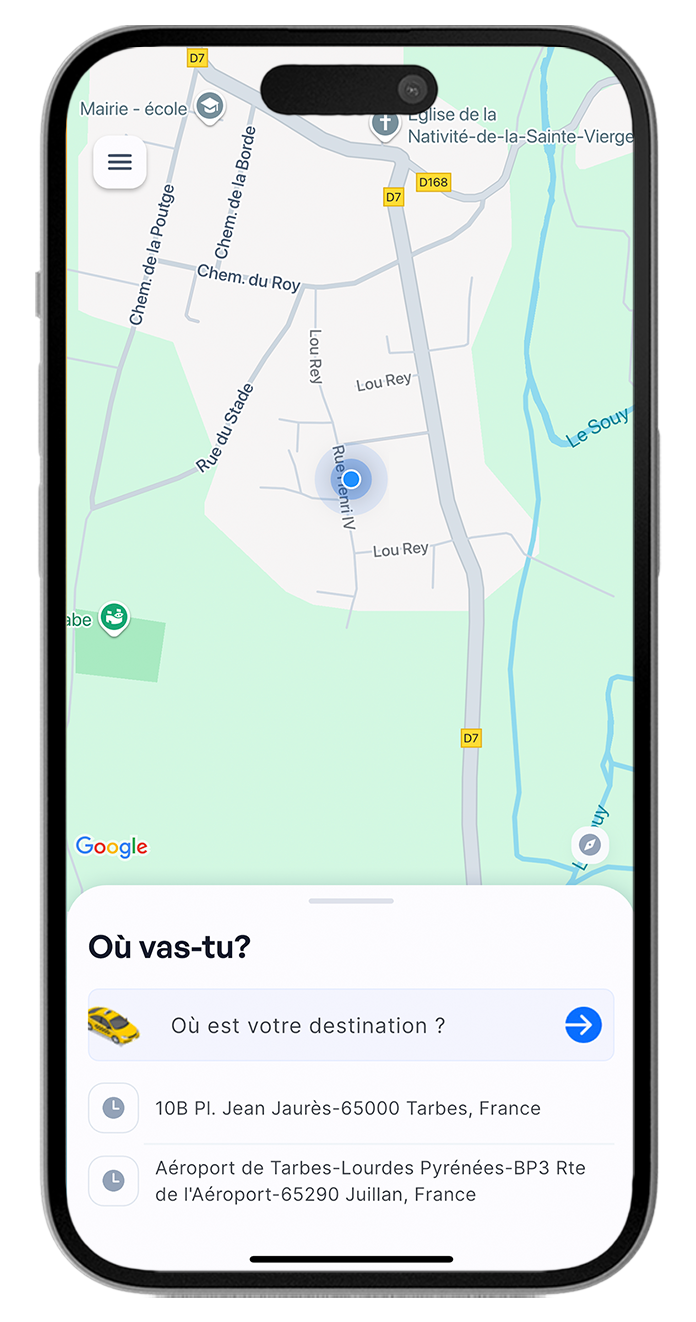Tap the Eglise de la Nativité marker
This screenshot has height=1322, width=696.
[x=384, y=124]
